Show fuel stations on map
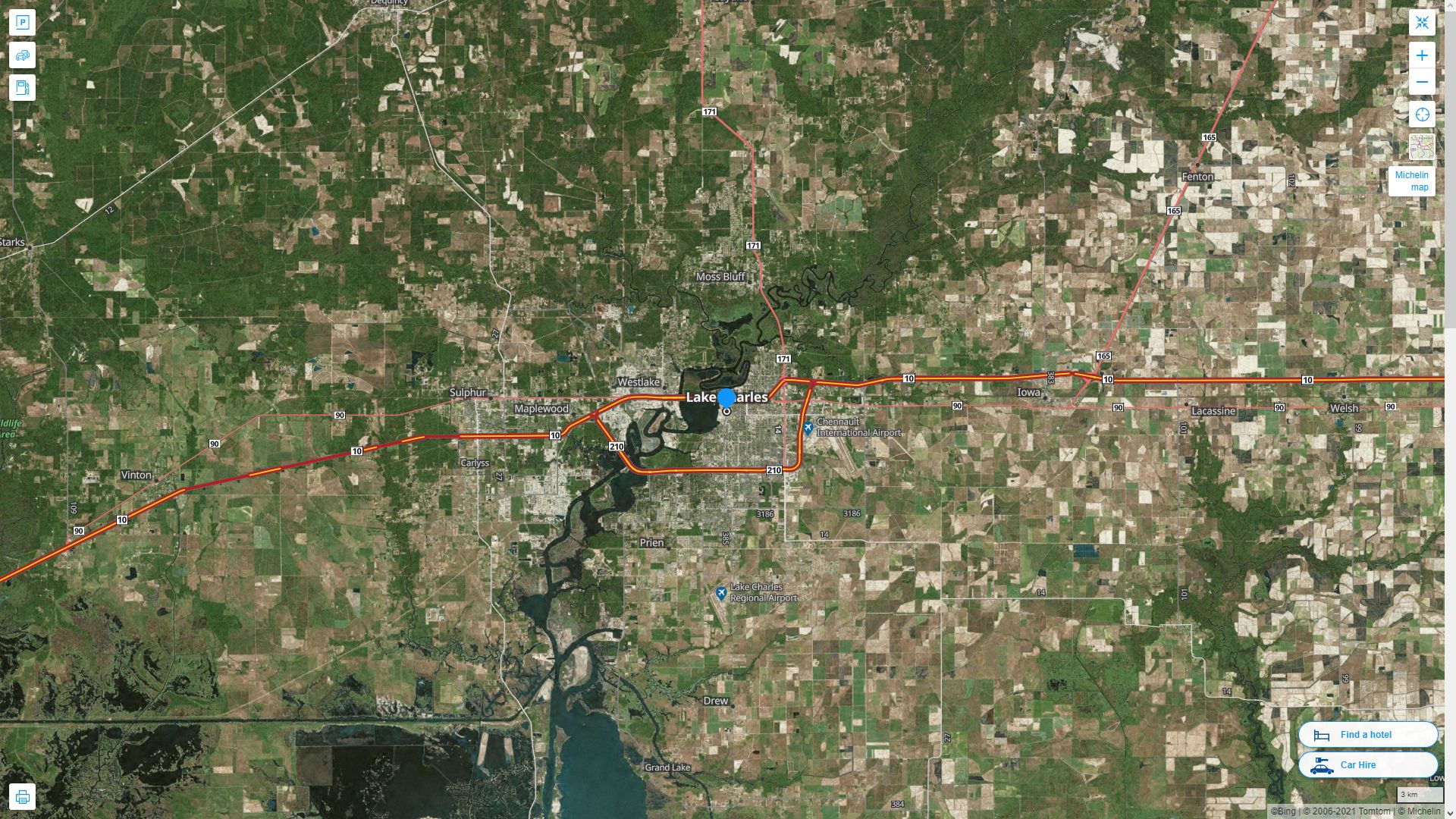1456x819 pixels. [x=22, y=87]
